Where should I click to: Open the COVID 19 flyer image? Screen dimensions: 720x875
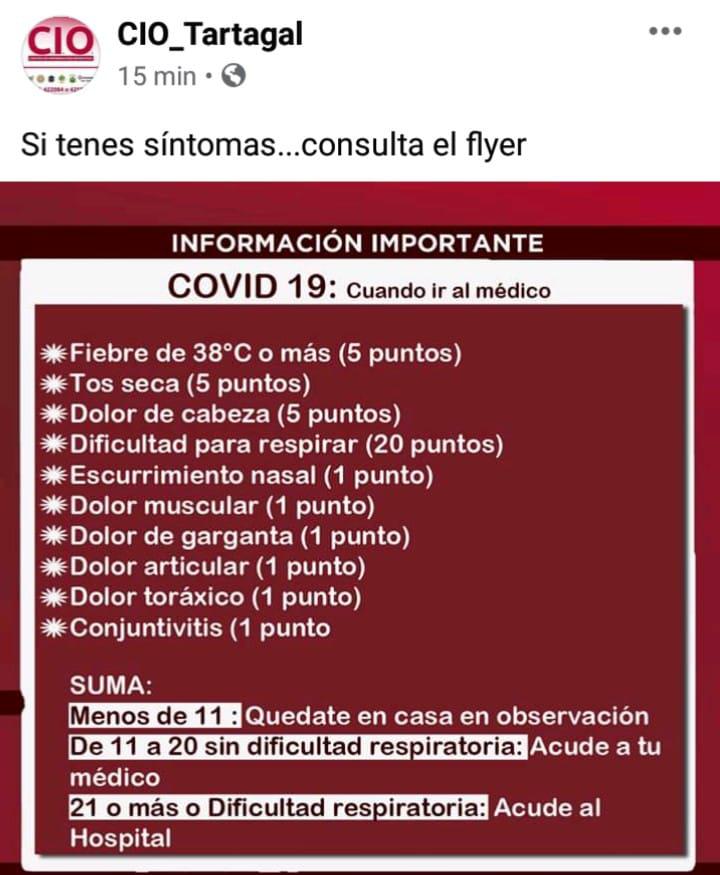click(360, 530)
